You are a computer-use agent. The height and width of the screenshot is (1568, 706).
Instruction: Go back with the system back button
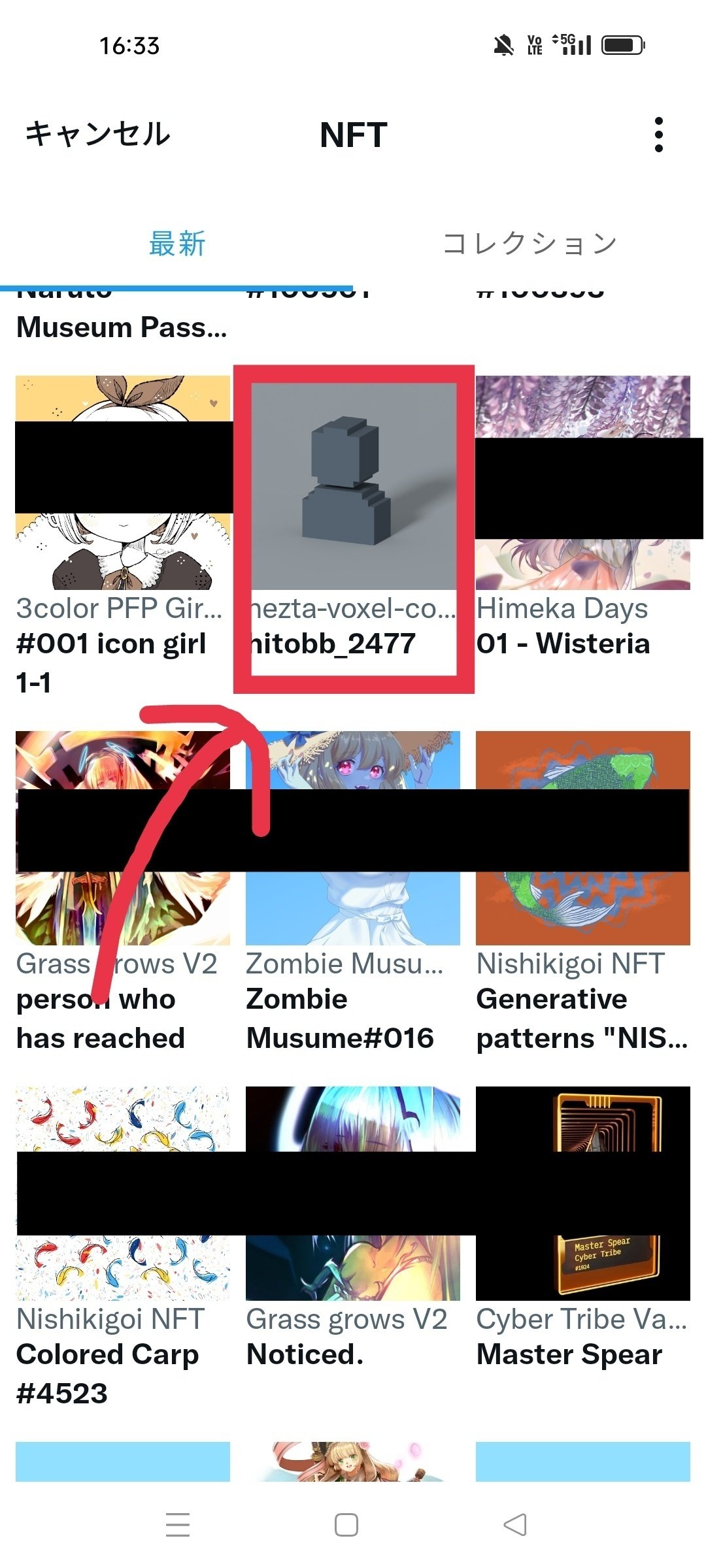(515, 1525)
